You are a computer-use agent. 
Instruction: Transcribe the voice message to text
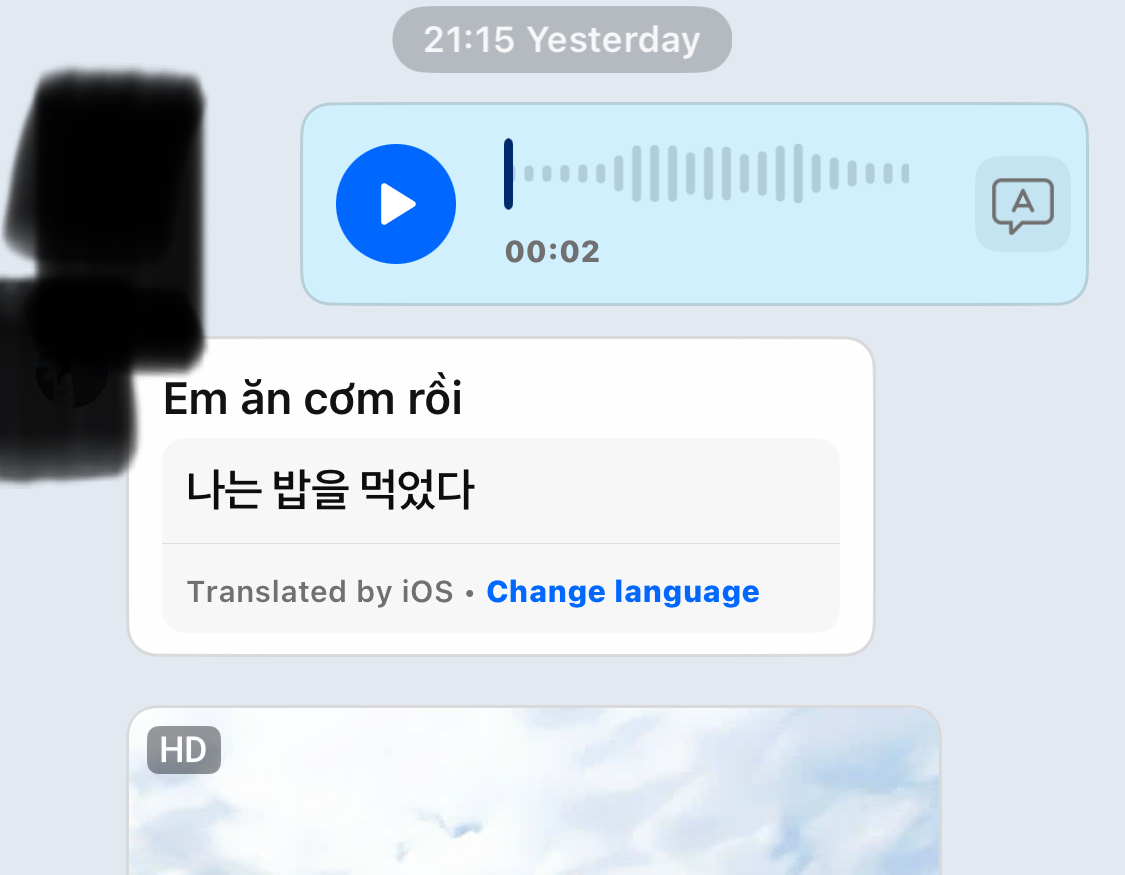click(1022, 205)
